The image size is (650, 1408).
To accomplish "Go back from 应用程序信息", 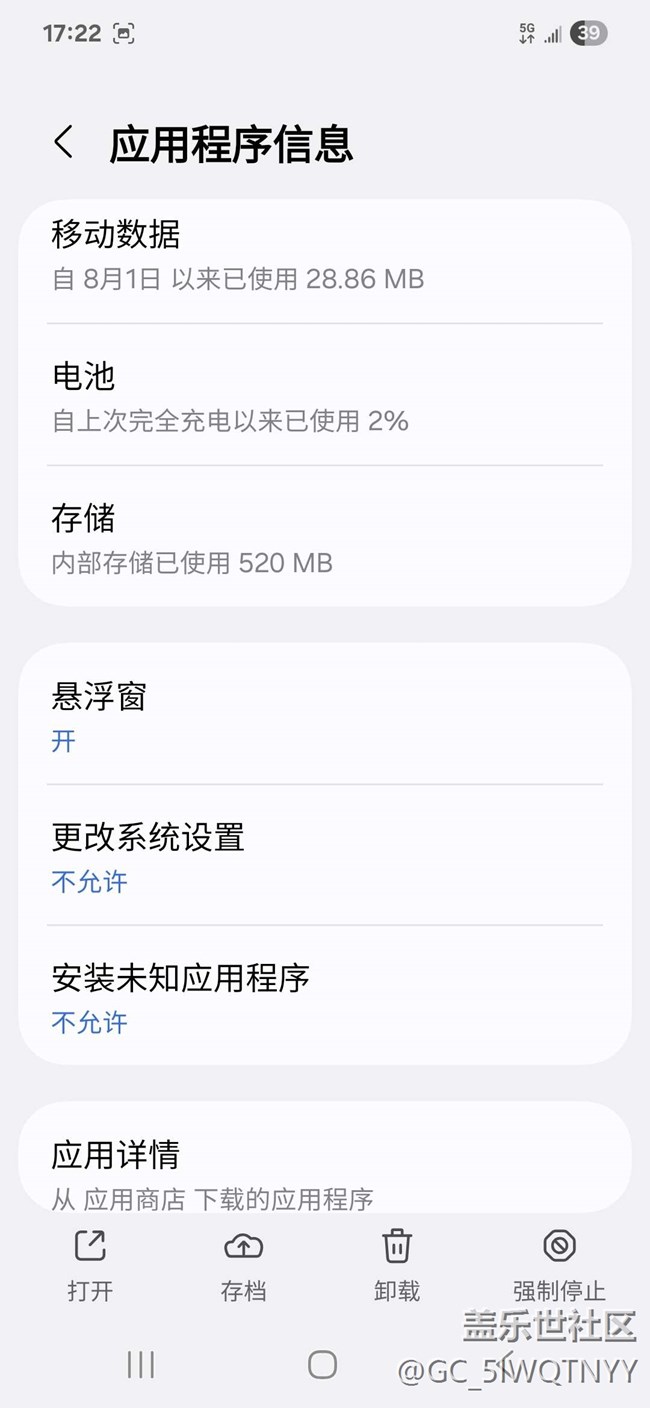I will (x=64, y=142).
